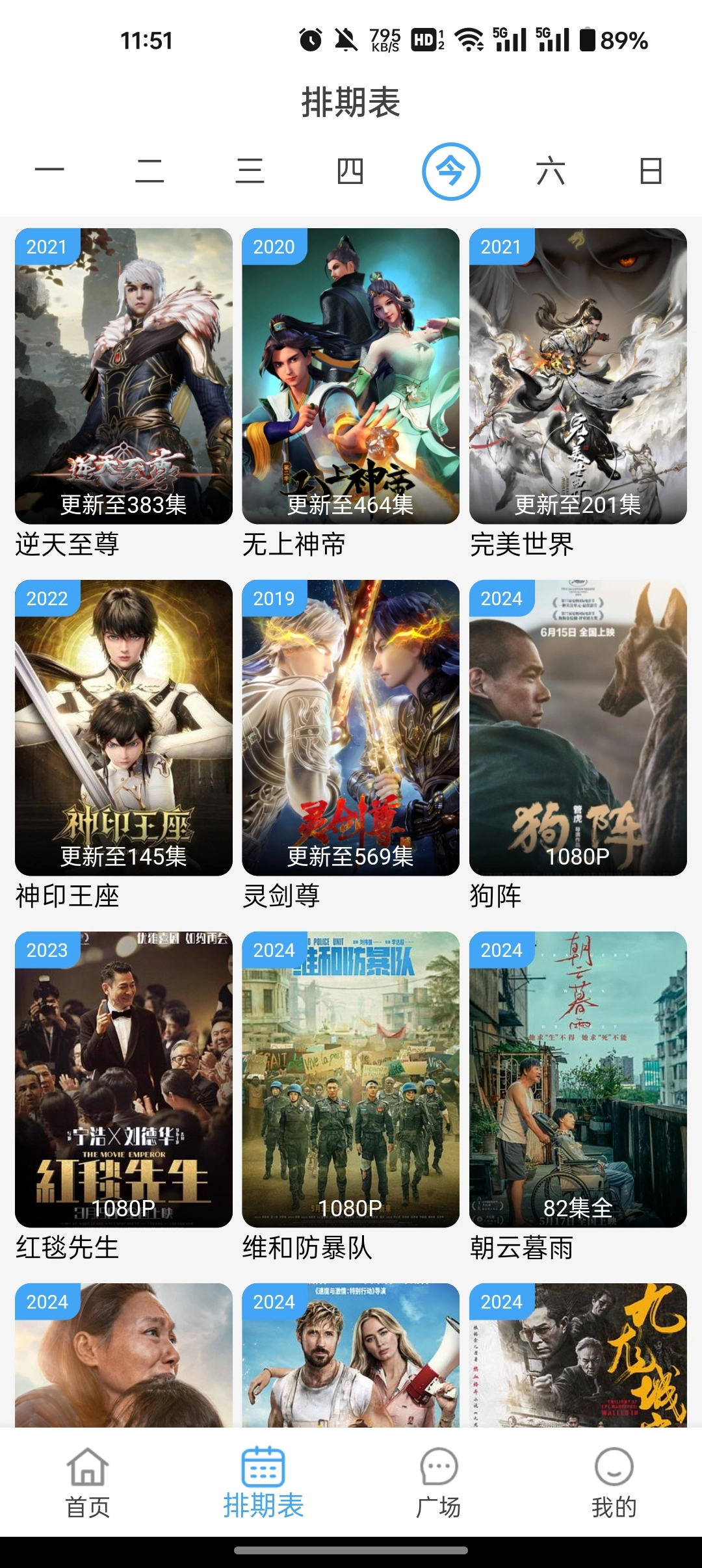Switch to the Monday 一 tab
702x1568 pixels.
49,172
